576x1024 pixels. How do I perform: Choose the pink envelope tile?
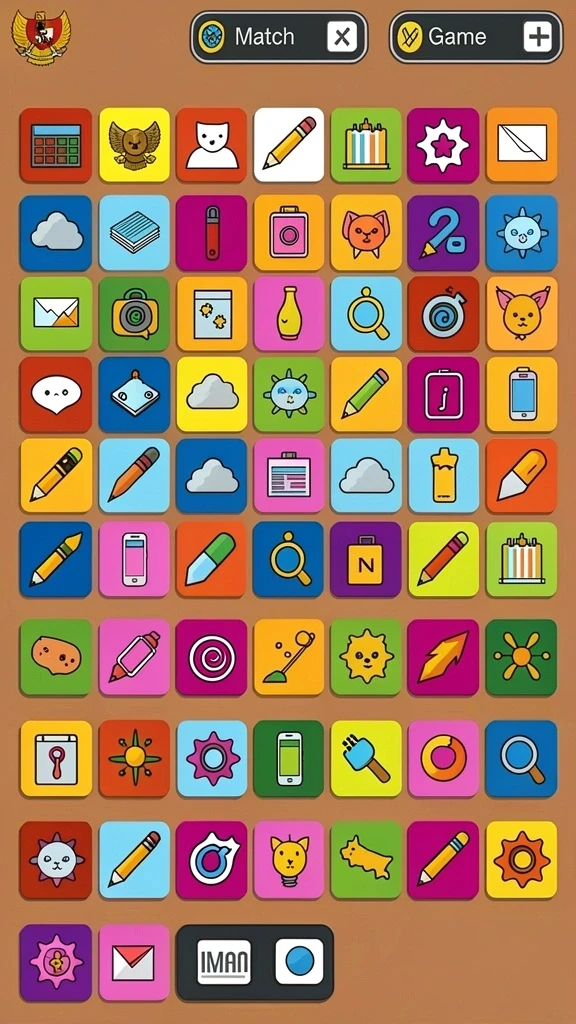tap(135, 963)
